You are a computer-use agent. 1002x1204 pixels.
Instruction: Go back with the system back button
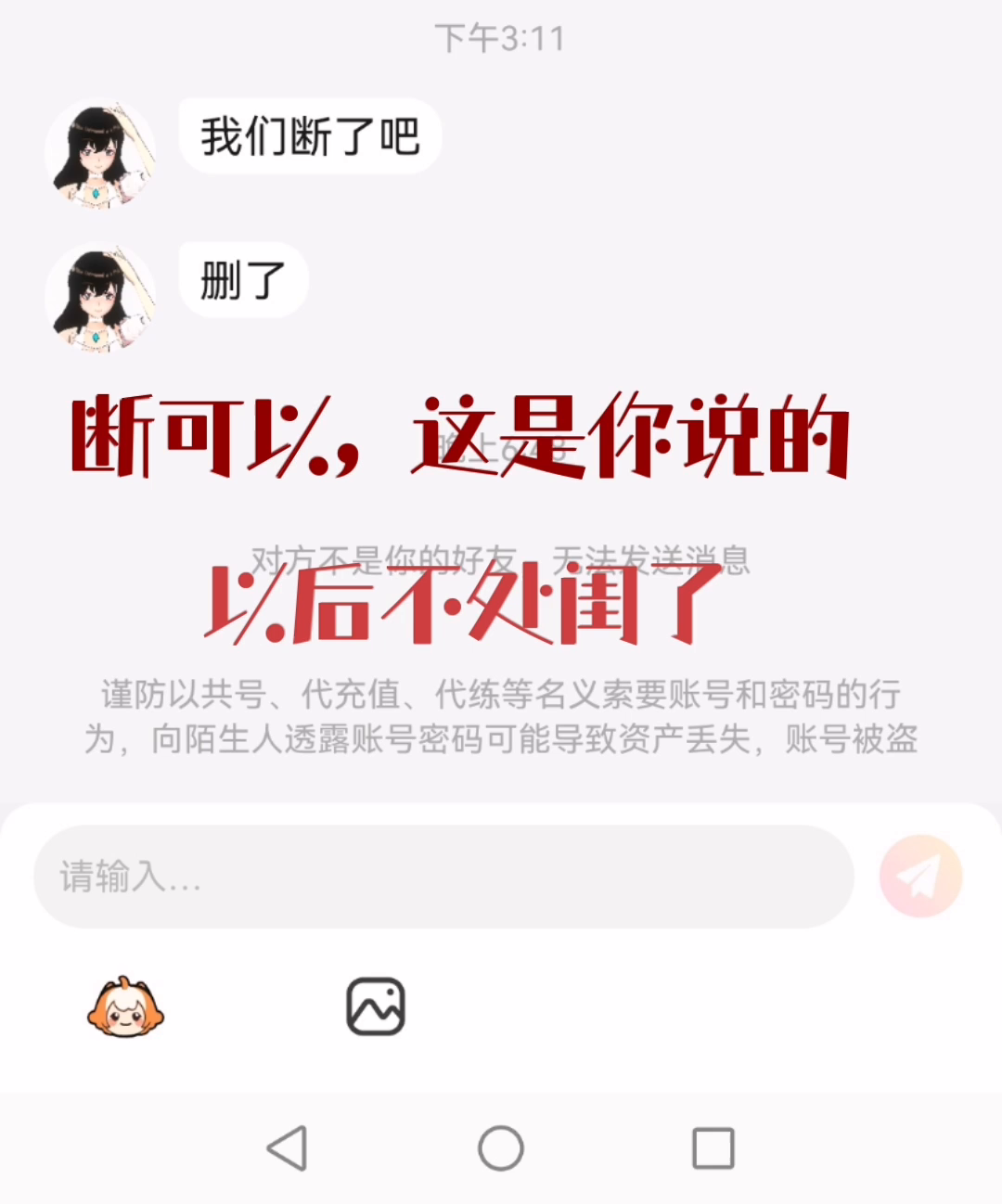tap(288, 1148)
